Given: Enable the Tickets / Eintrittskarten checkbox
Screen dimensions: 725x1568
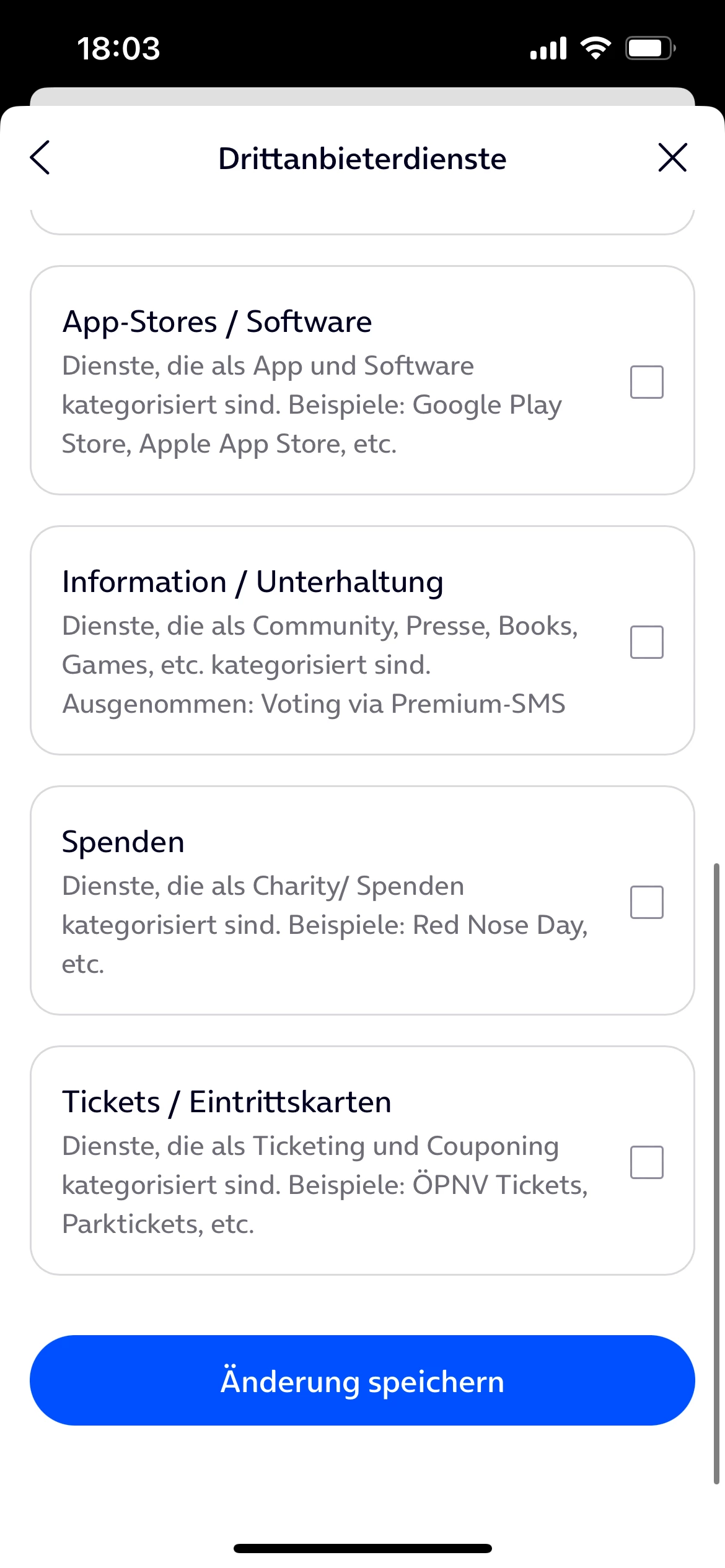Looking at the screenshot, I should tap(646, 1162).
